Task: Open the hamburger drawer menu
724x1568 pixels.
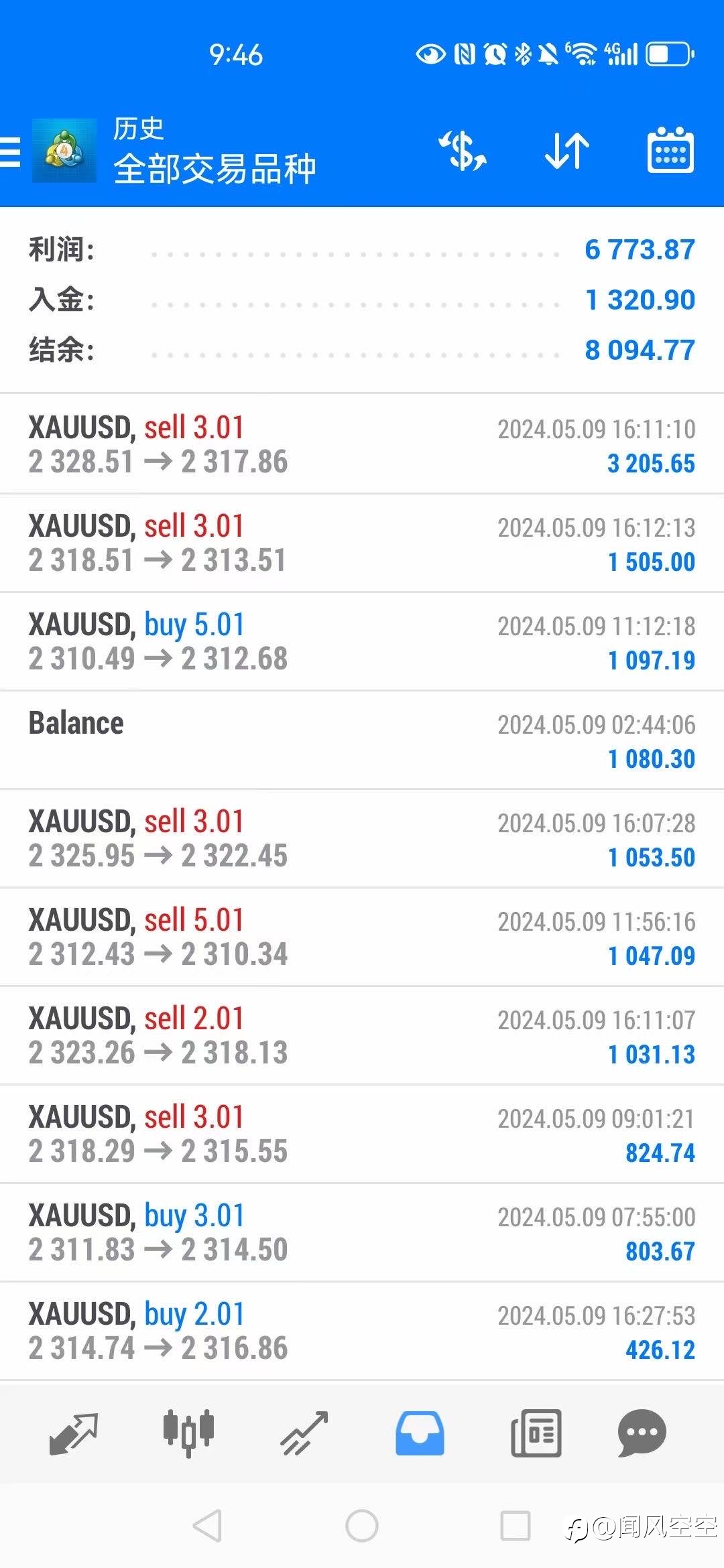Action: click(9, 151)
